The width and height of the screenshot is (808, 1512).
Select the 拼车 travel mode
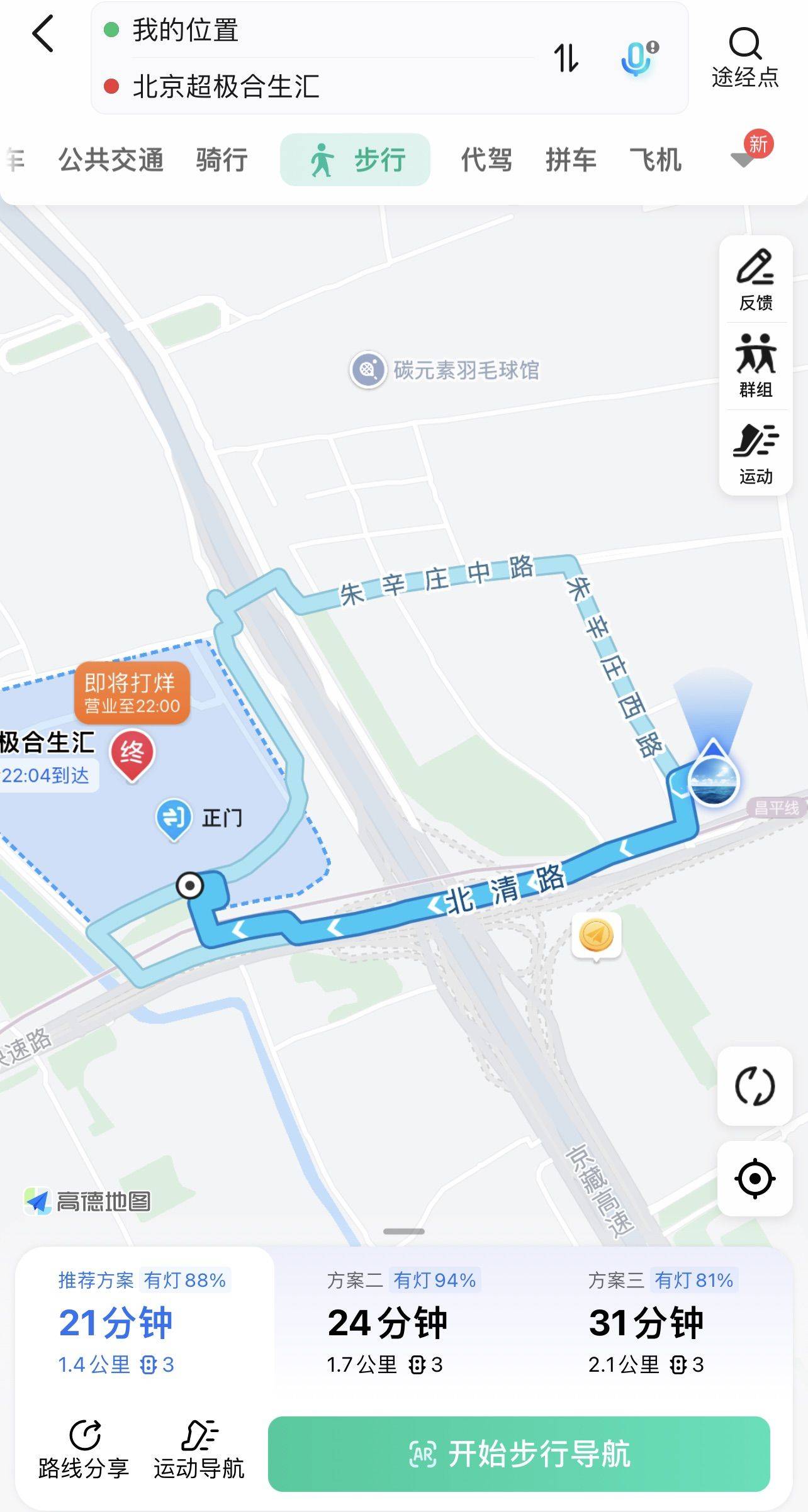point(571,160)
